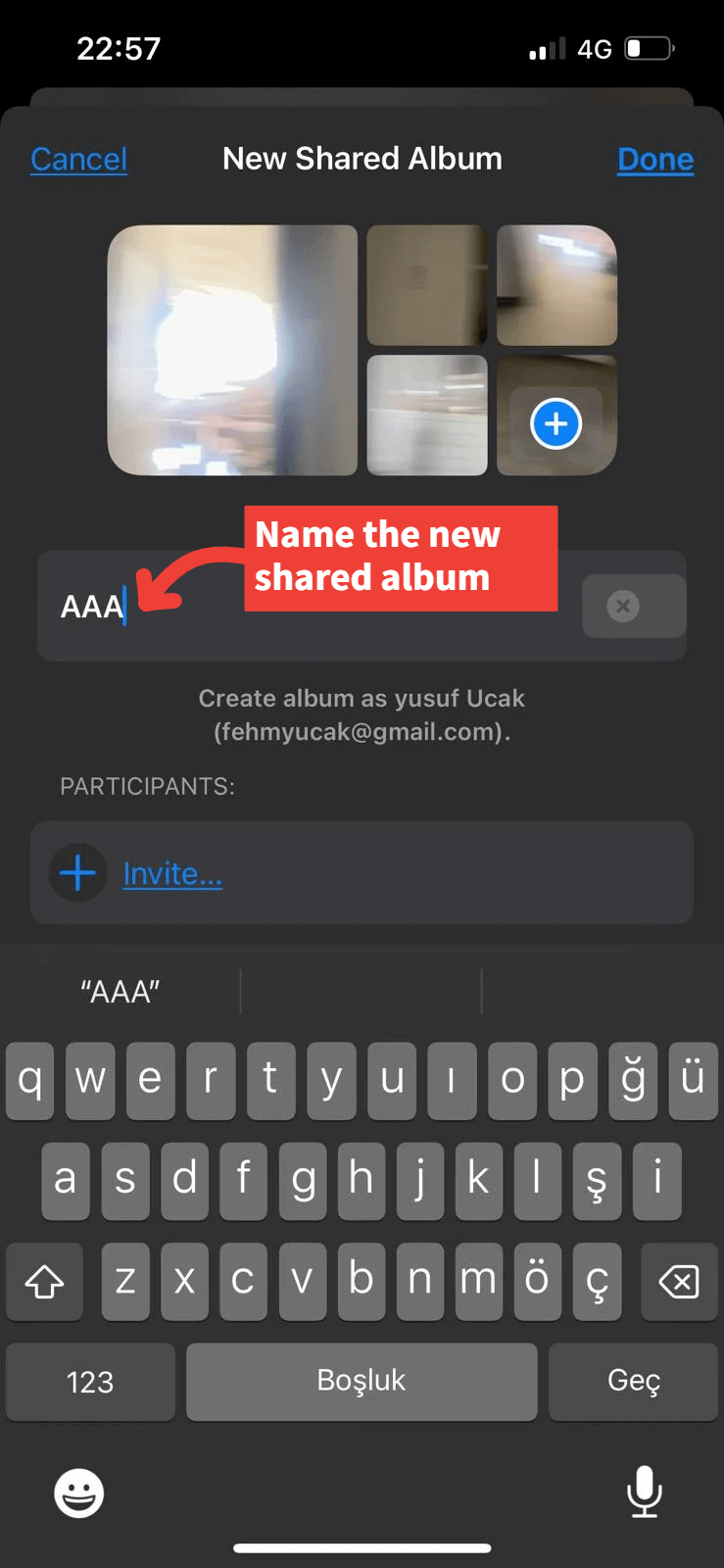Open the emoji keyboard

tap(77, 1493)
